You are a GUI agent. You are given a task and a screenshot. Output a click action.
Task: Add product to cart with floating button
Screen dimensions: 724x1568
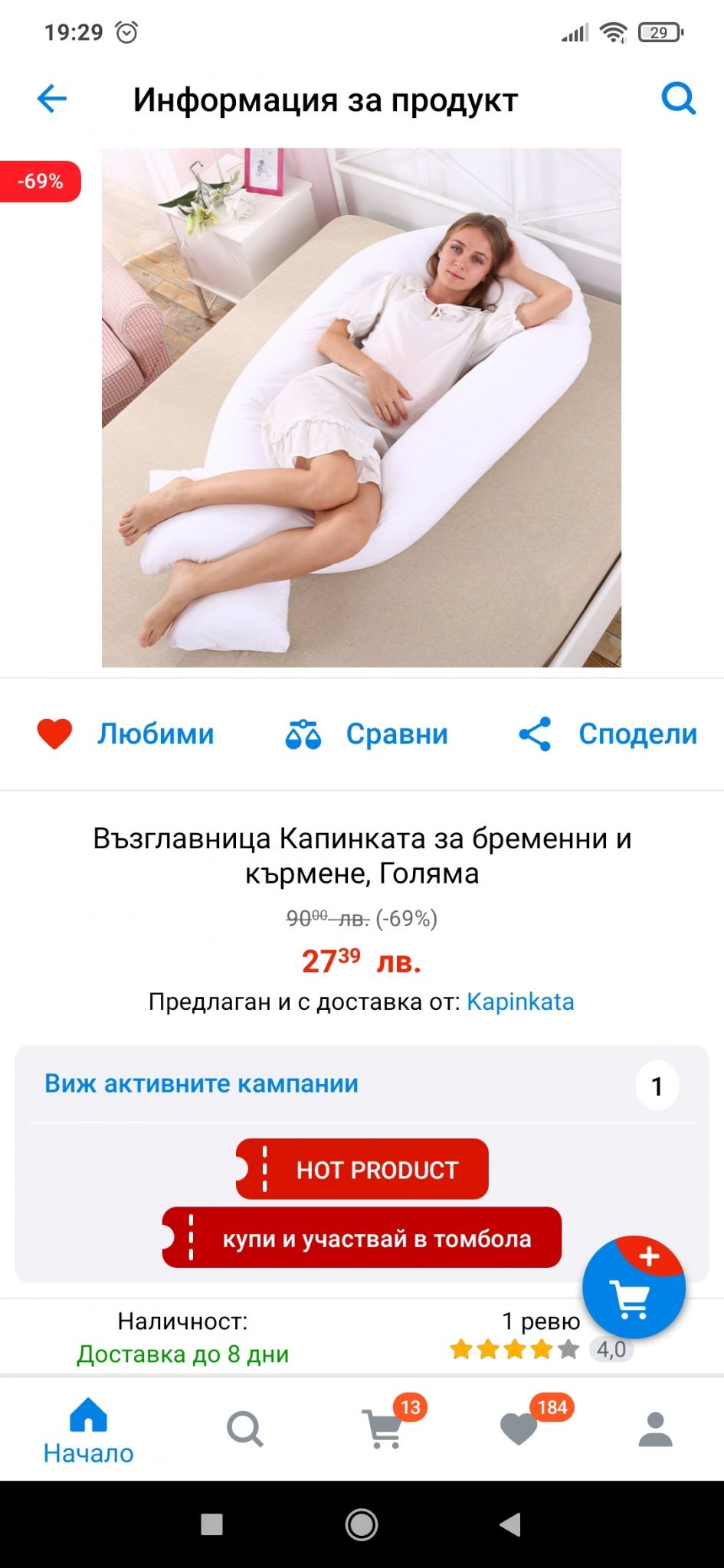click(x=634, y=1288)
